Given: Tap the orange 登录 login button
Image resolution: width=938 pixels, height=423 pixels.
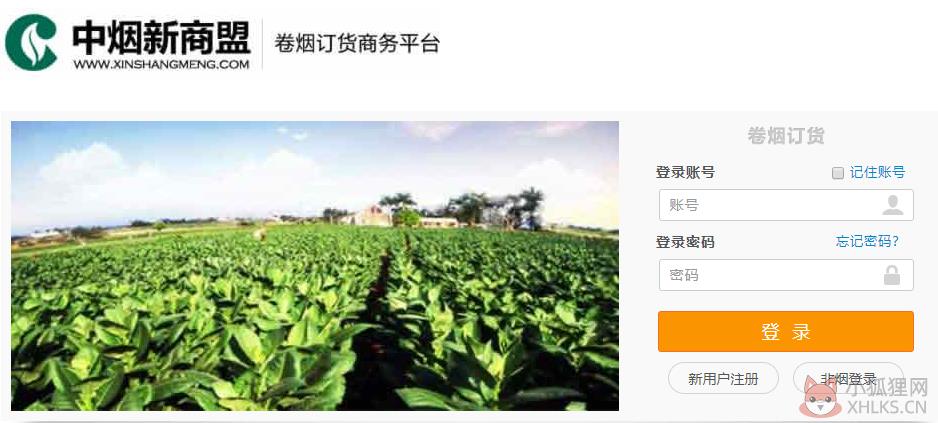Looking at the screenshot, I should point(785,332).
